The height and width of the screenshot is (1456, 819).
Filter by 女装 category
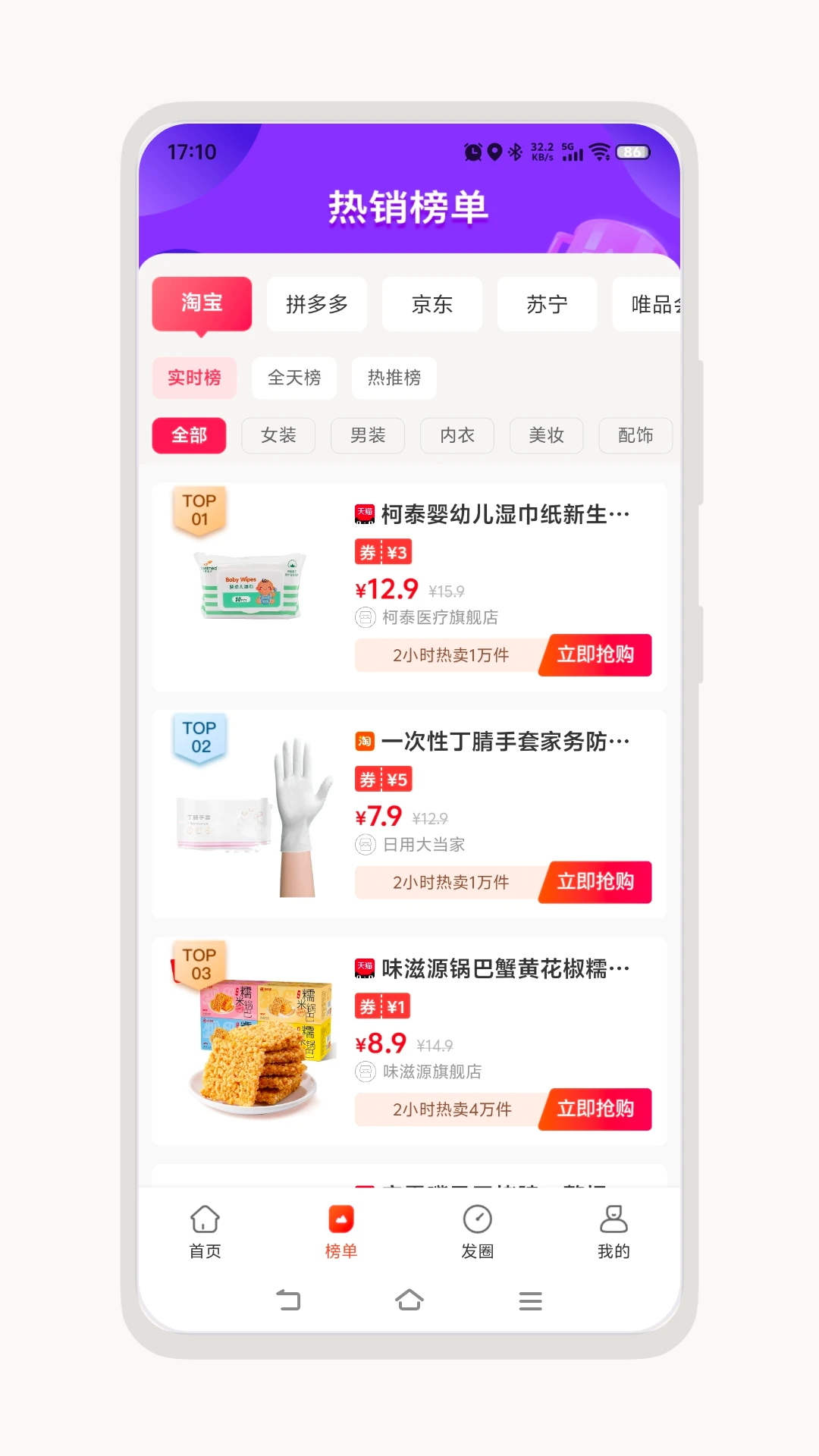pyautogui.click(x=278, y=435)
